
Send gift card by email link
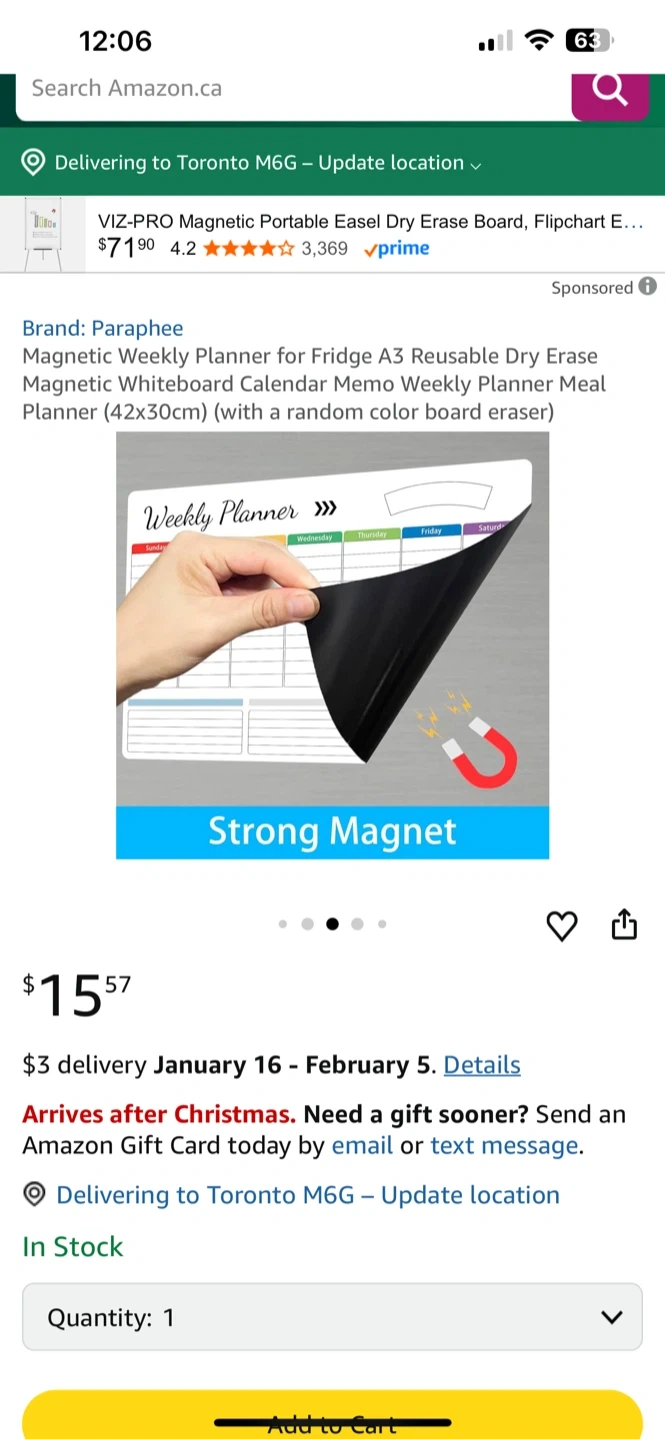click(x=362, y=1146)
